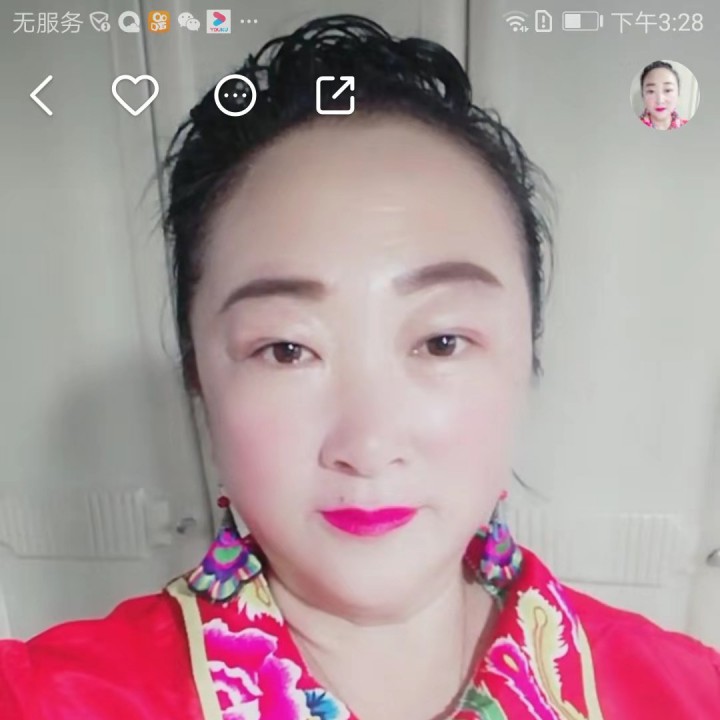Like this video with the heart icon
This screenshot has height=720, width=720.
click(x=135, y=96)
